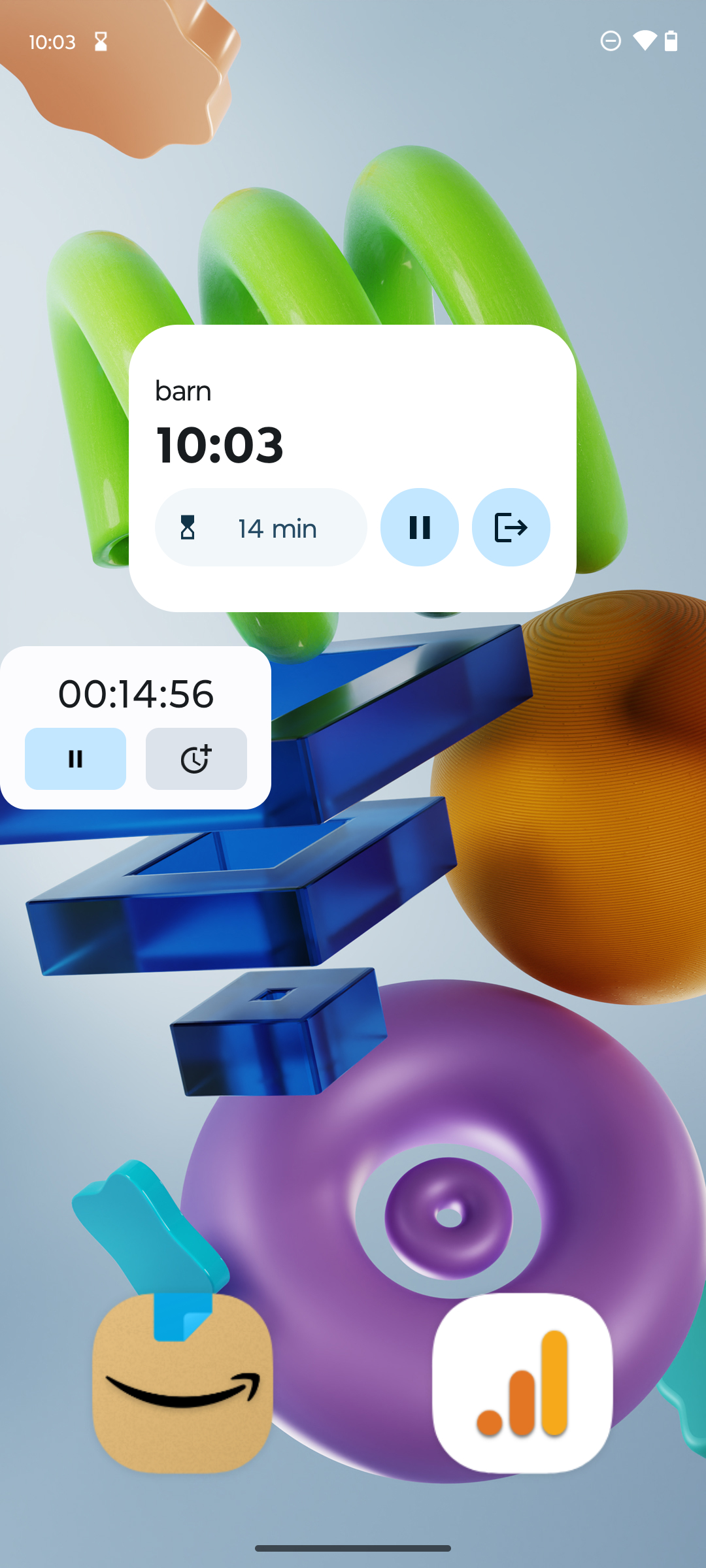
Task: Launch the Google Analytics app
Action: [522, 1383]
